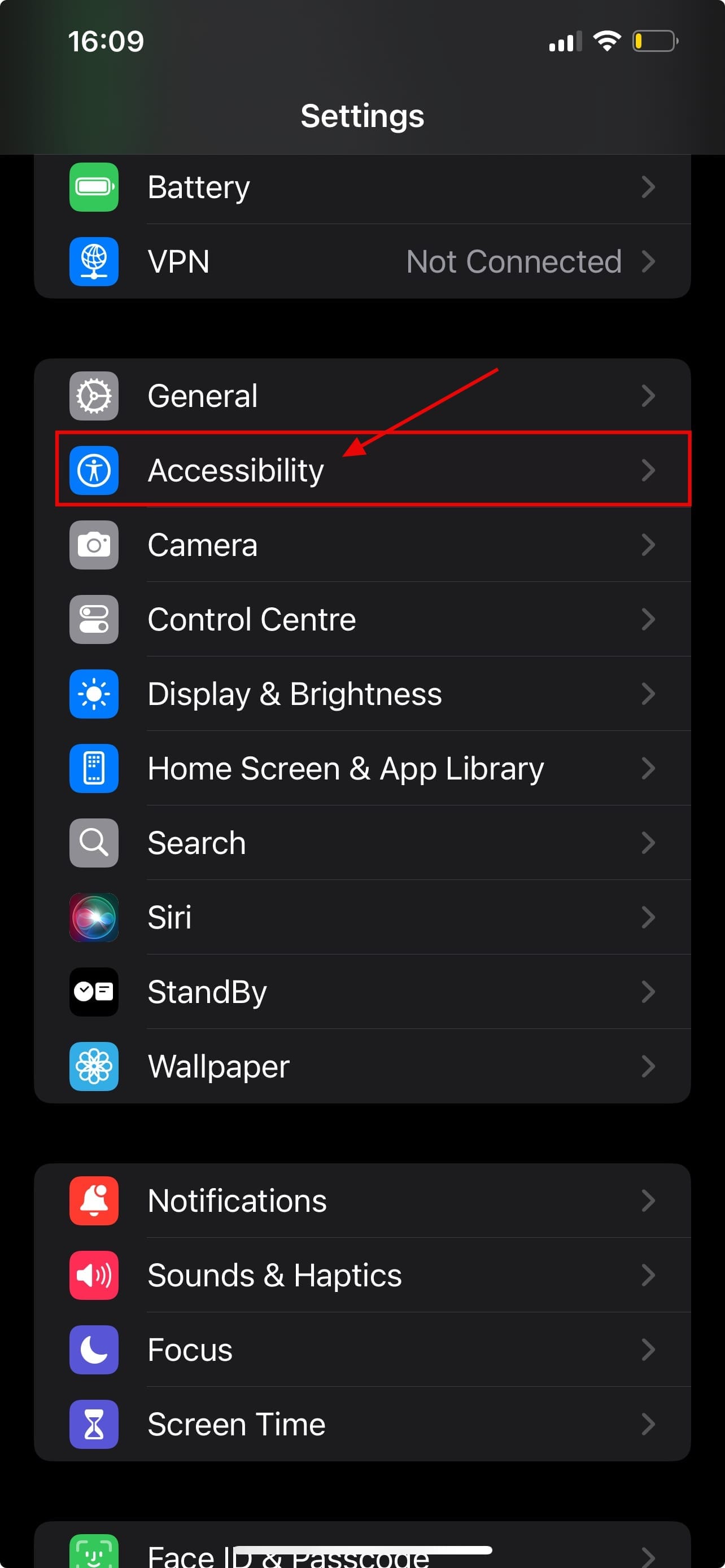Open Sounds & Haptics
Screen dimensions: 725x1568
pyautogui.click(x=361, y=1275)
